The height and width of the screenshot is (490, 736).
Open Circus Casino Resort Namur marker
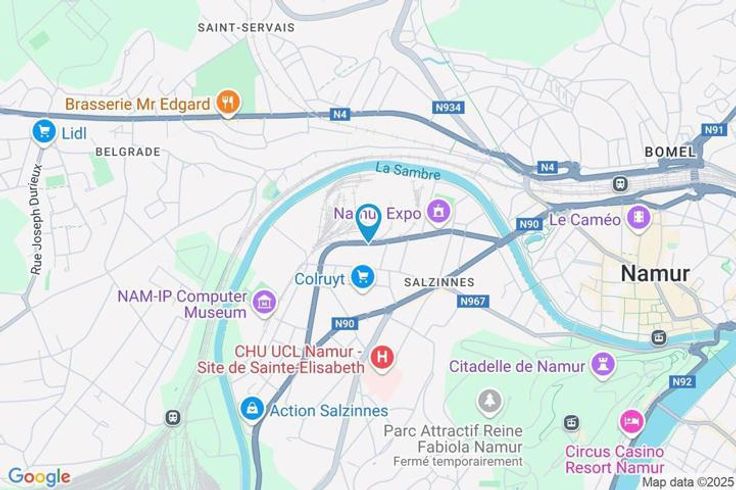point(631,423)
